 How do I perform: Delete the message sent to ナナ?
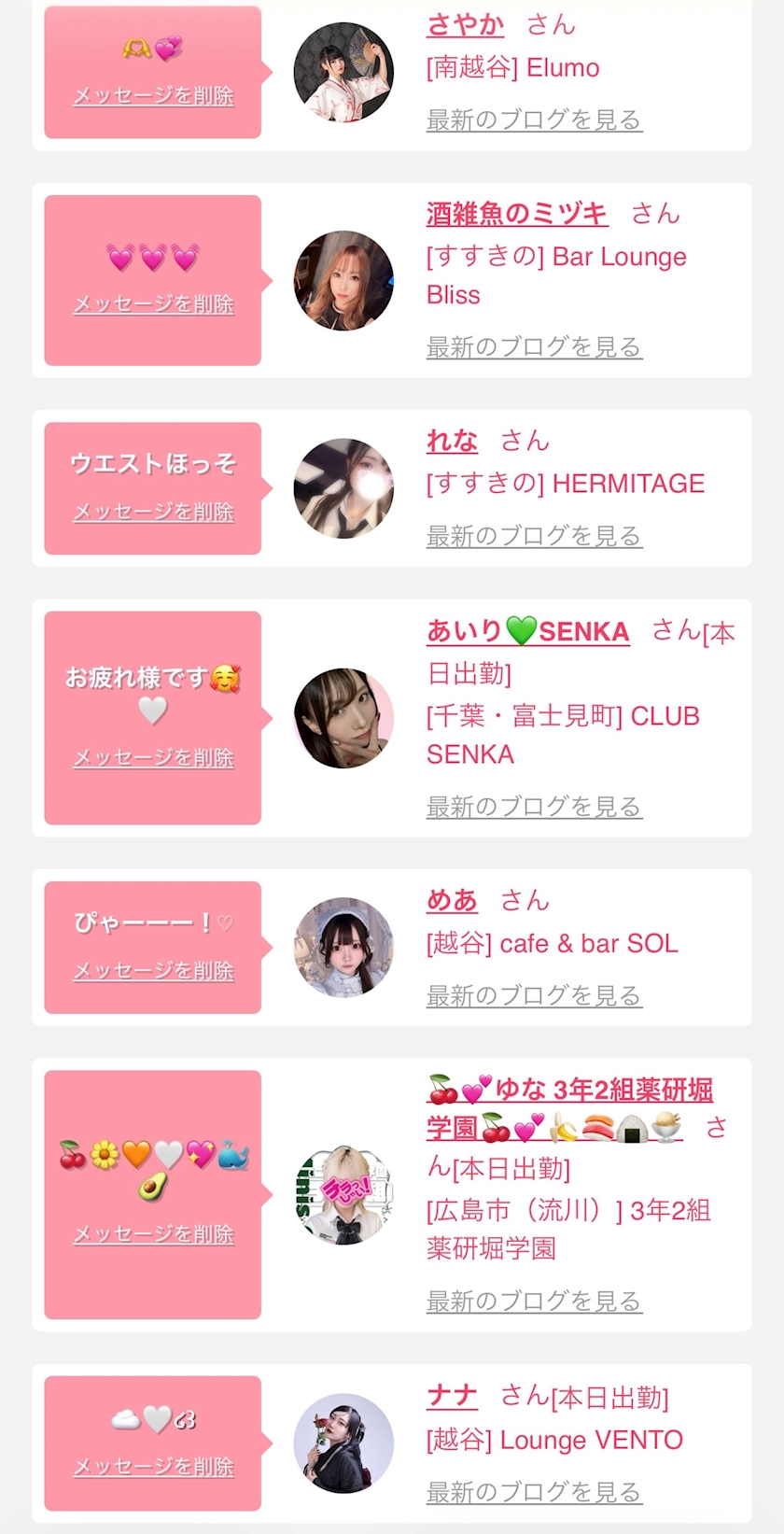pyautogui.click(x=153, y=1467)
